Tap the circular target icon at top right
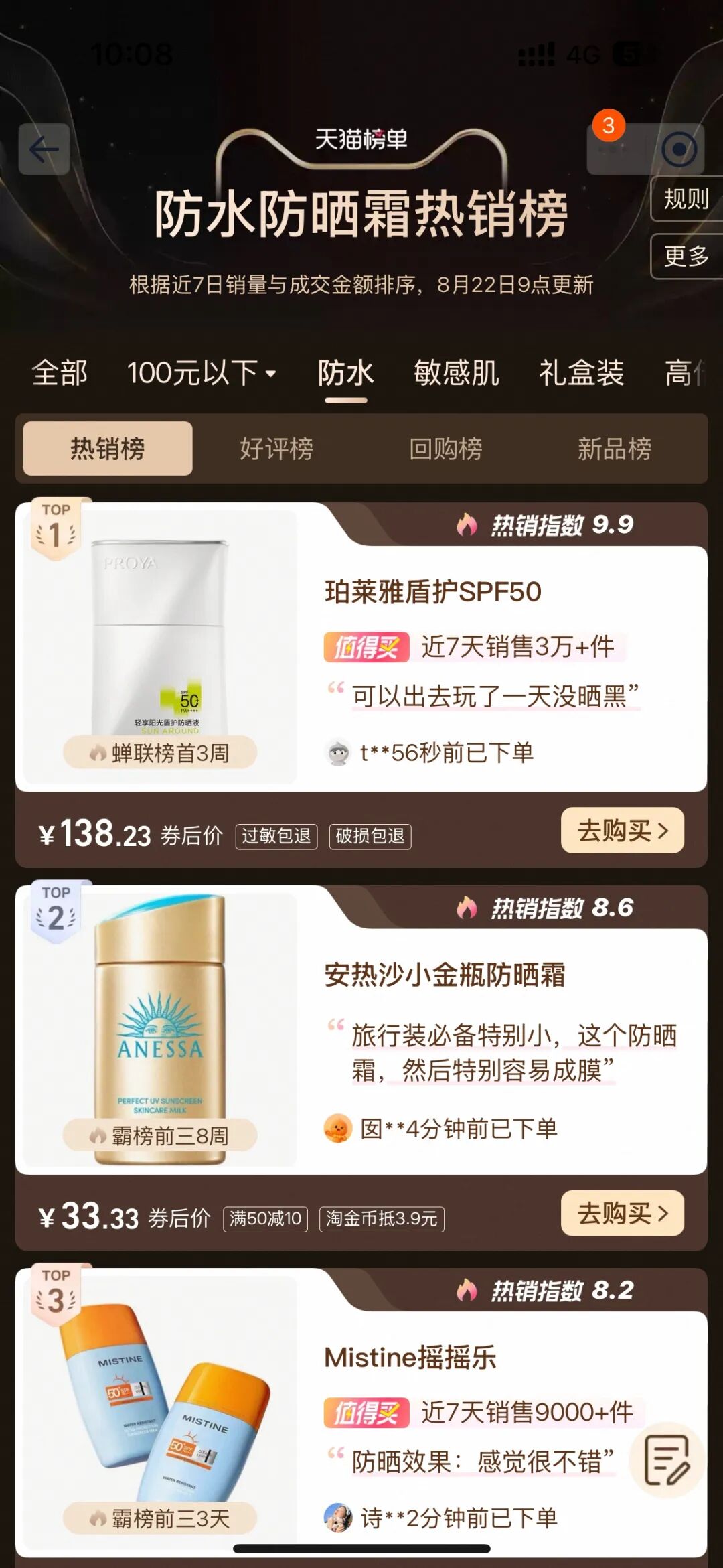This screenshot has width=723, height=1568. point(679,149)
